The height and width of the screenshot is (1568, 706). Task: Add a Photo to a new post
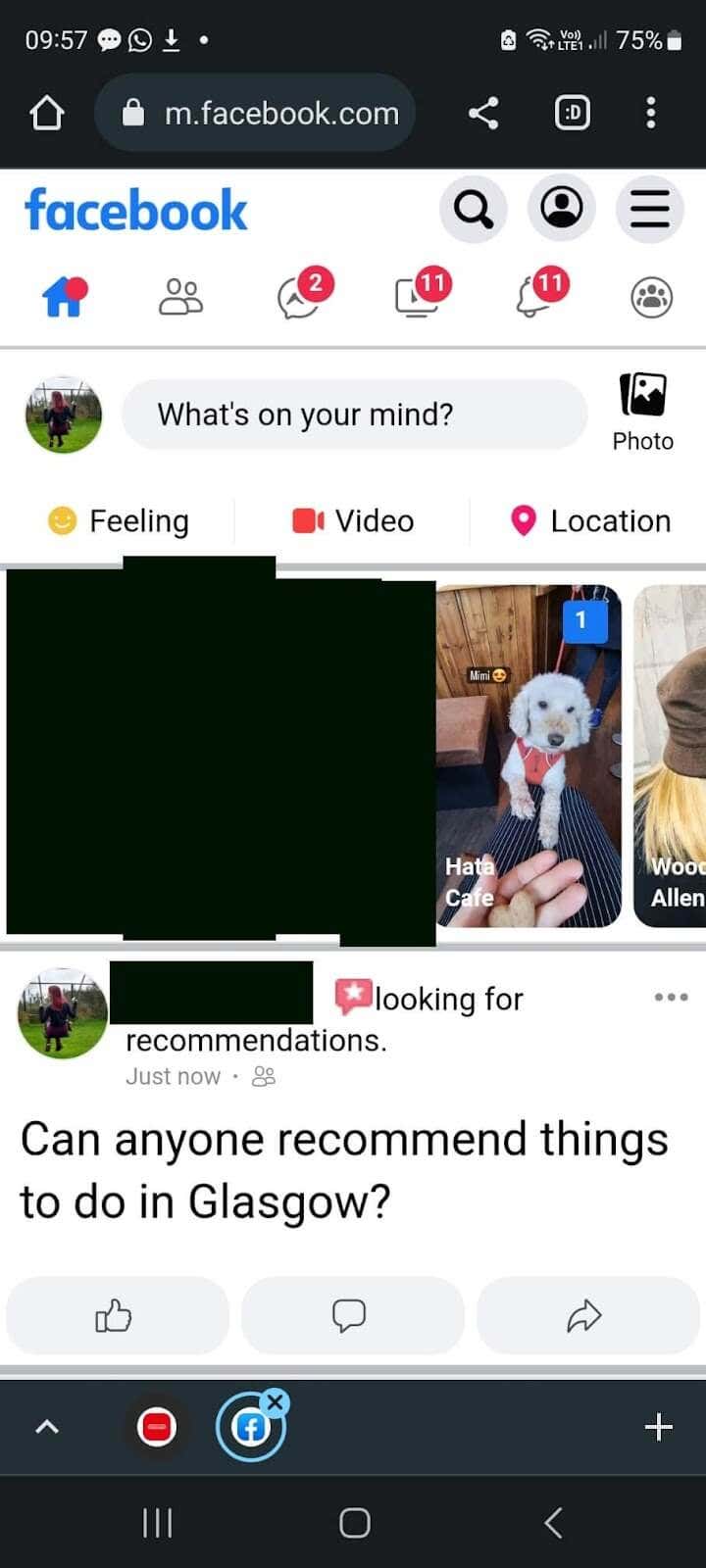click(x=642, y=412)
